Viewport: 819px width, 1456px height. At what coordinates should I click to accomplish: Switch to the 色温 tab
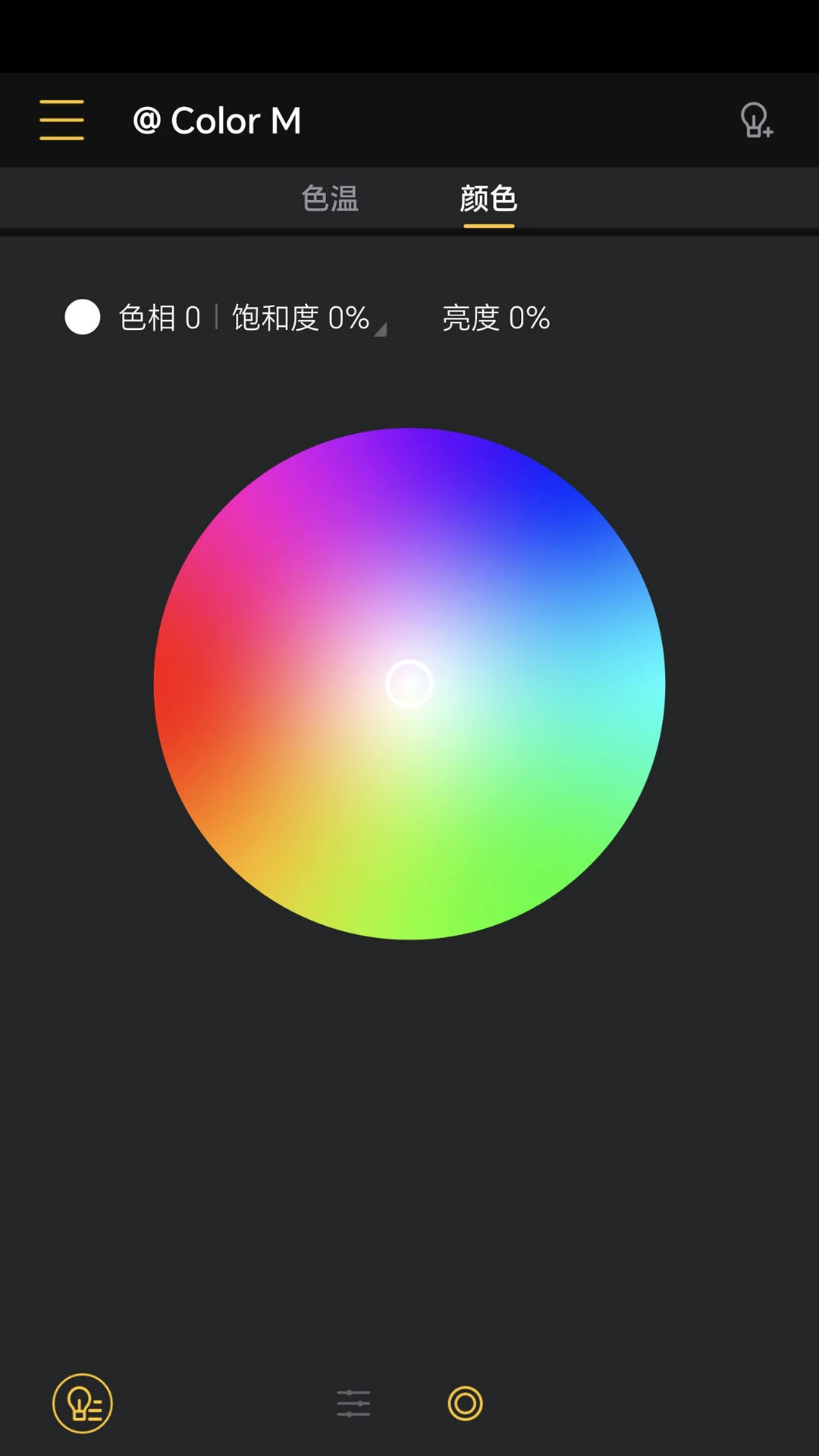(330, 199)
